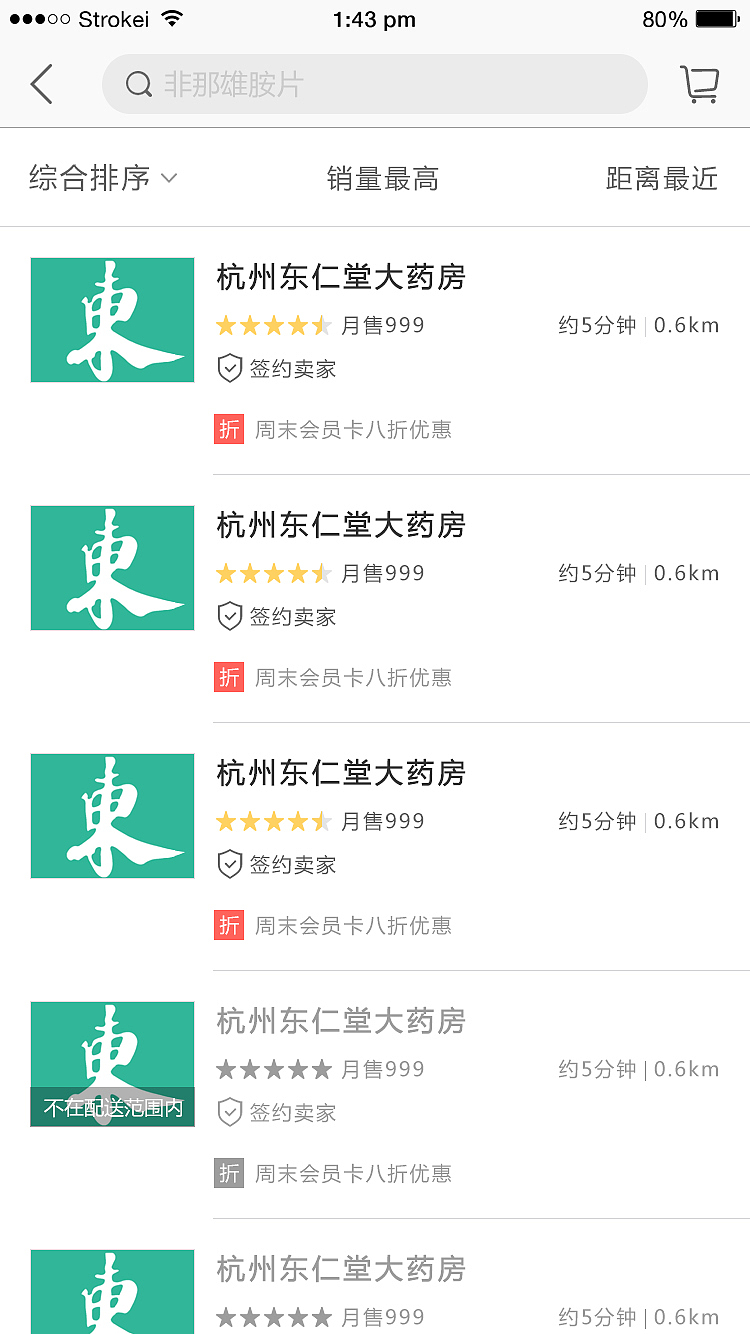Open the shopping cart icon
The width and height of the screenshot is (750, 1334).
tap(700, 84)
